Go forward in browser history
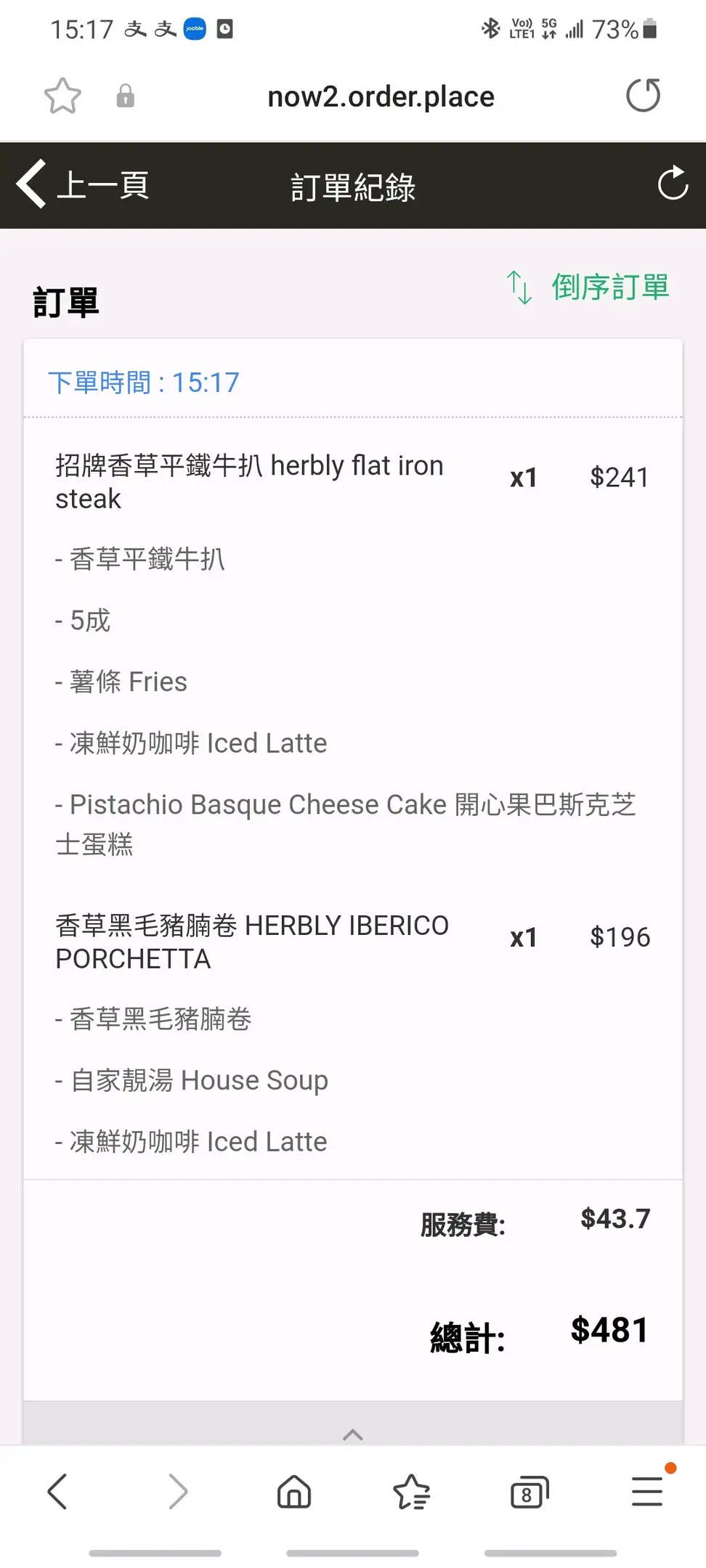 177,1493
